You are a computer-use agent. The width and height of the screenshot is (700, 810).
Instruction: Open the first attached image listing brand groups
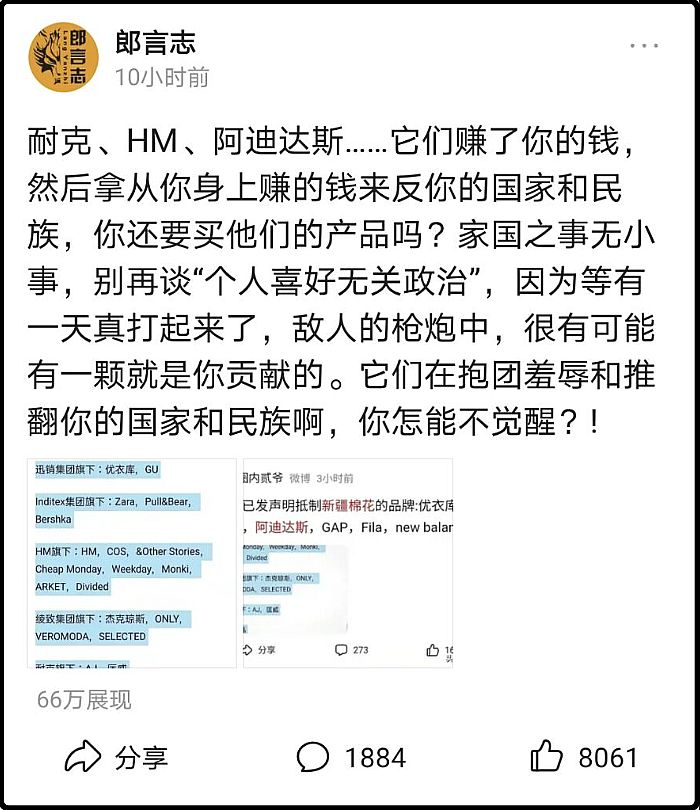click(x=131, y=563)
